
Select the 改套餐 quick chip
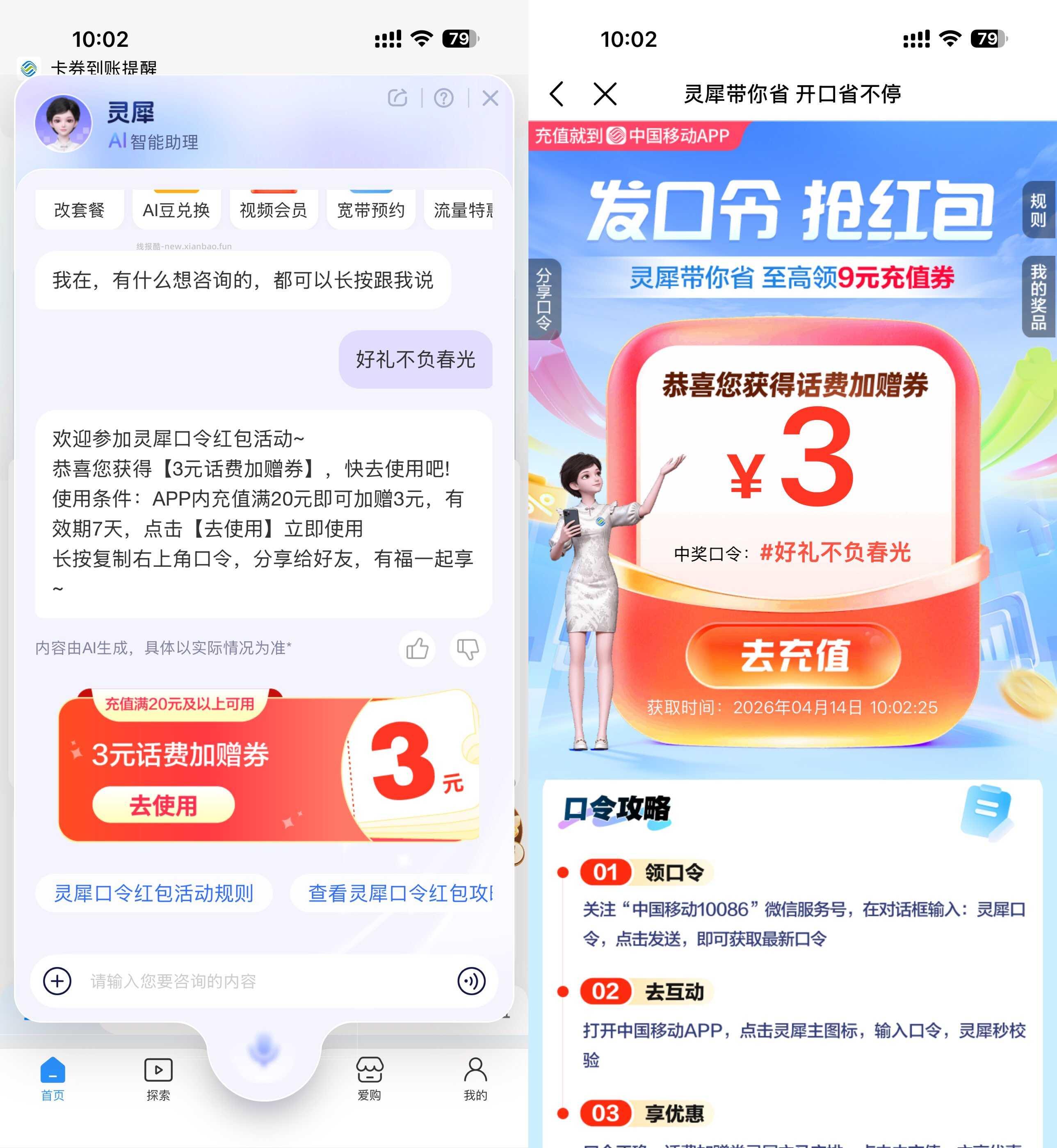tap(79, 210)
